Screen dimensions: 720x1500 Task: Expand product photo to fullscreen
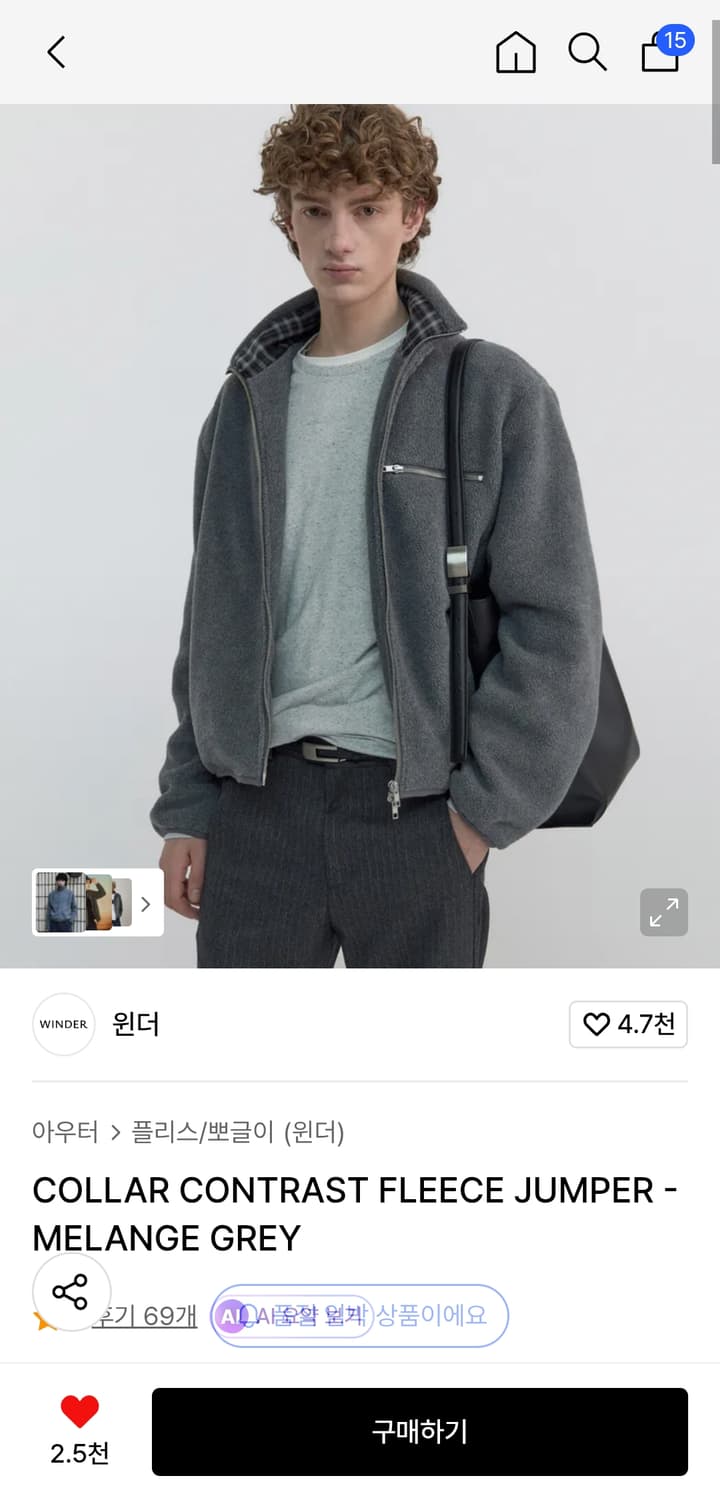(663, 912)
